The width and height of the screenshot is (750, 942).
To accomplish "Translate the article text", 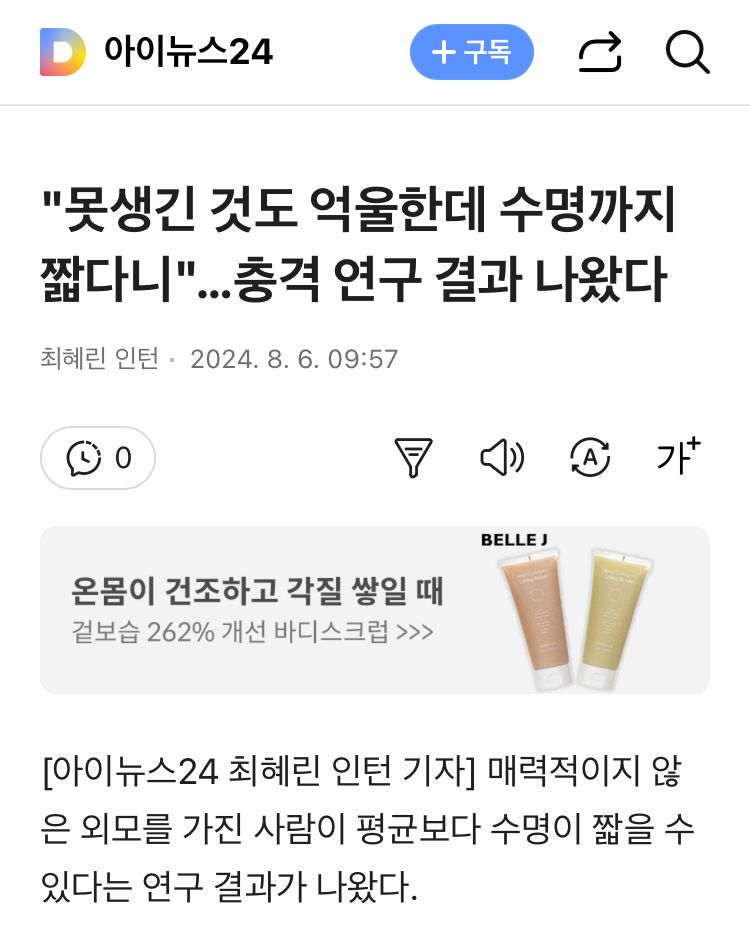I will coord(590,458).
